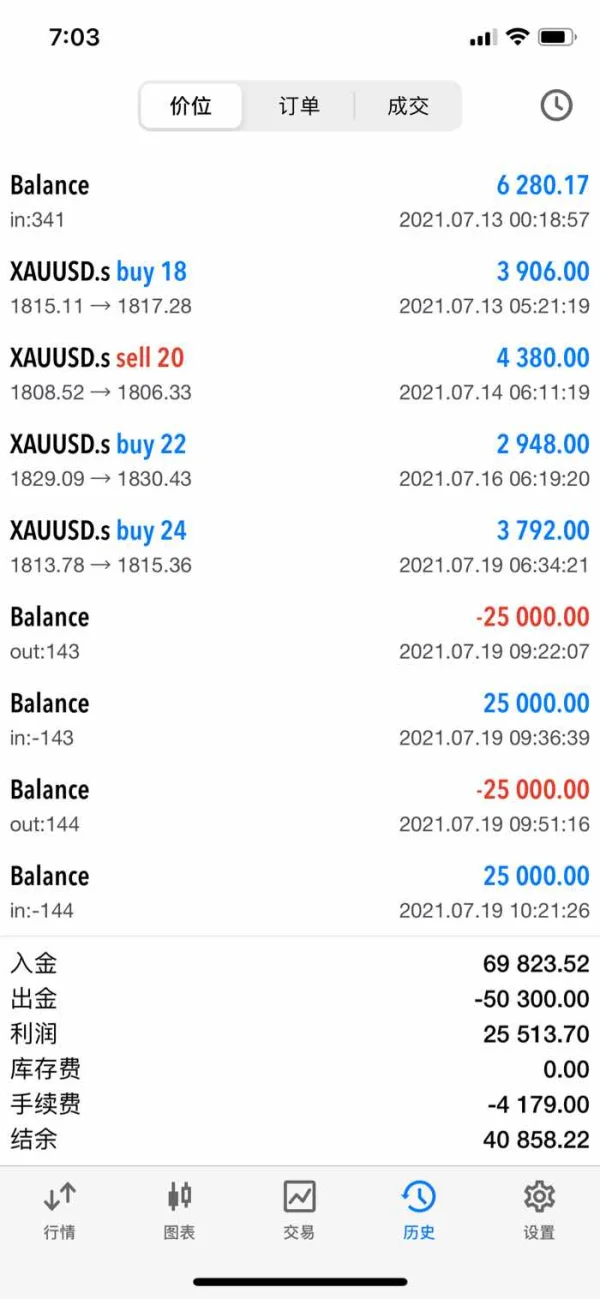View details of XAUUSD.s buy 24

tap(300, 547)
